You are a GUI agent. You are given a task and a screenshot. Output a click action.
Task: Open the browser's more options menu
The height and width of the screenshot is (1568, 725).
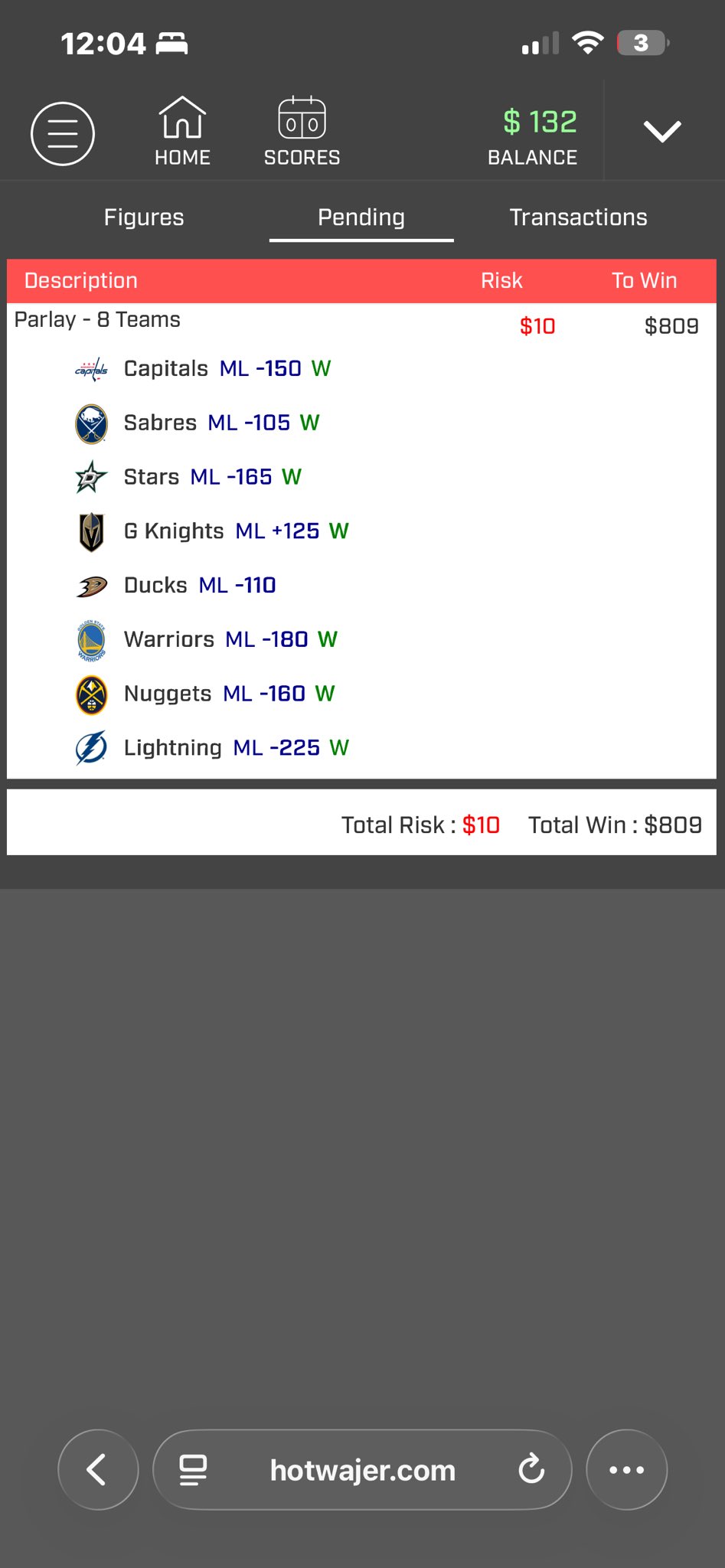click(x=626, y=1469)
